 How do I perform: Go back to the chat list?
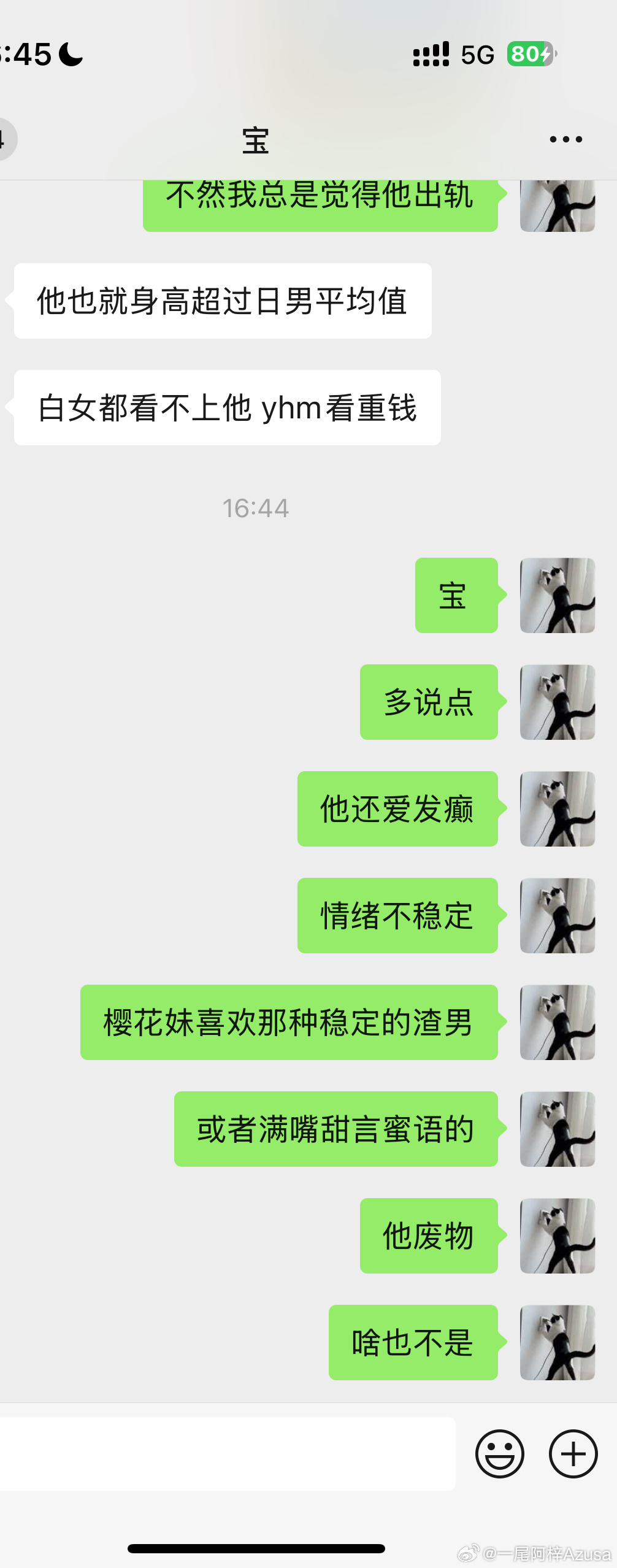[5, 140]
